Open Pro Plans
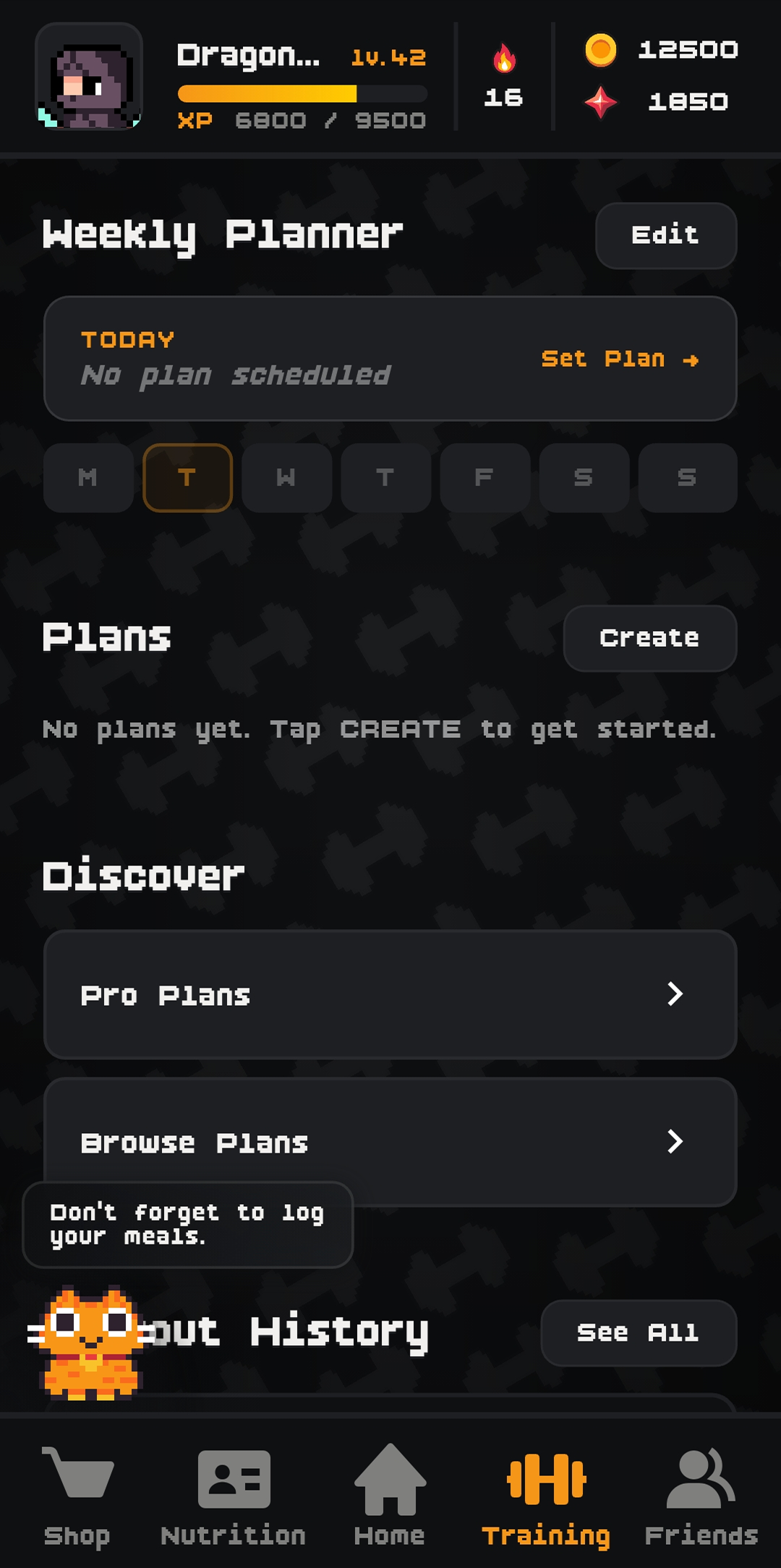 click(x=390, y=995)
